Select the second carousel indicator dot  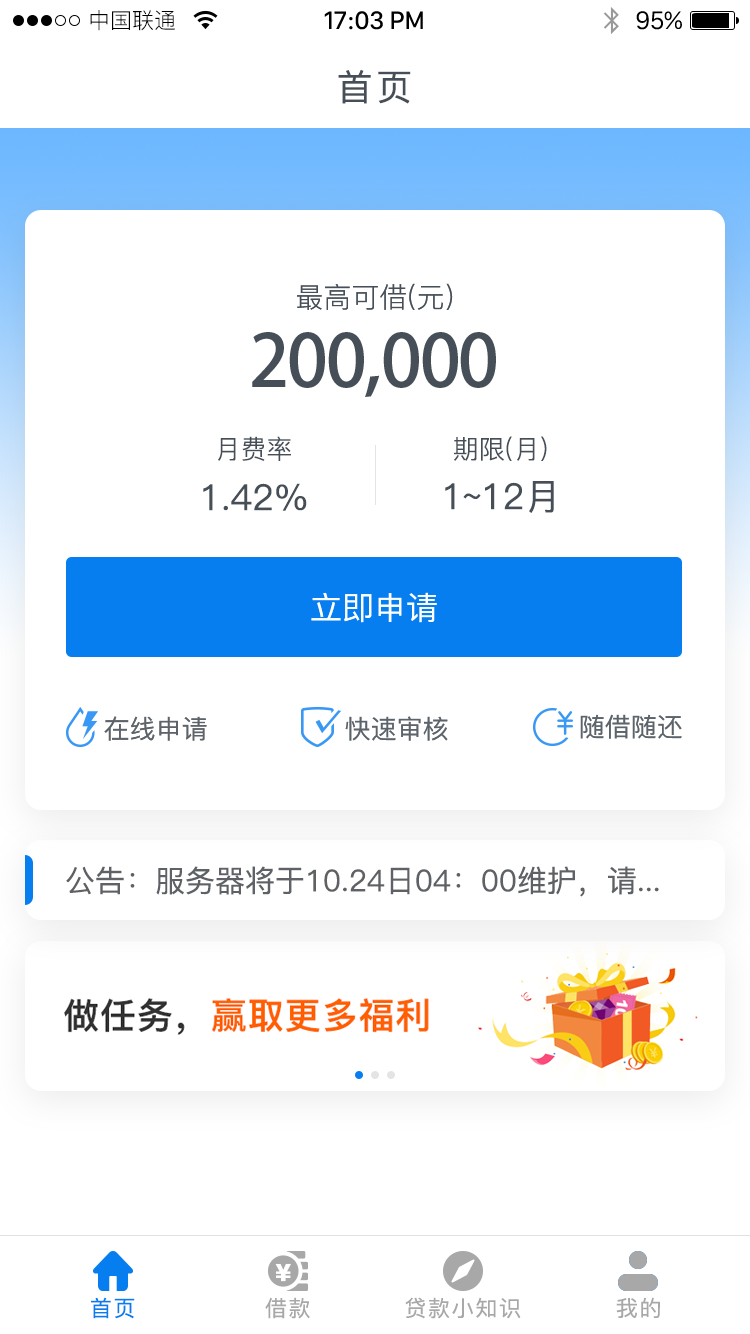pyautogui.click(x=375, y=1074)
